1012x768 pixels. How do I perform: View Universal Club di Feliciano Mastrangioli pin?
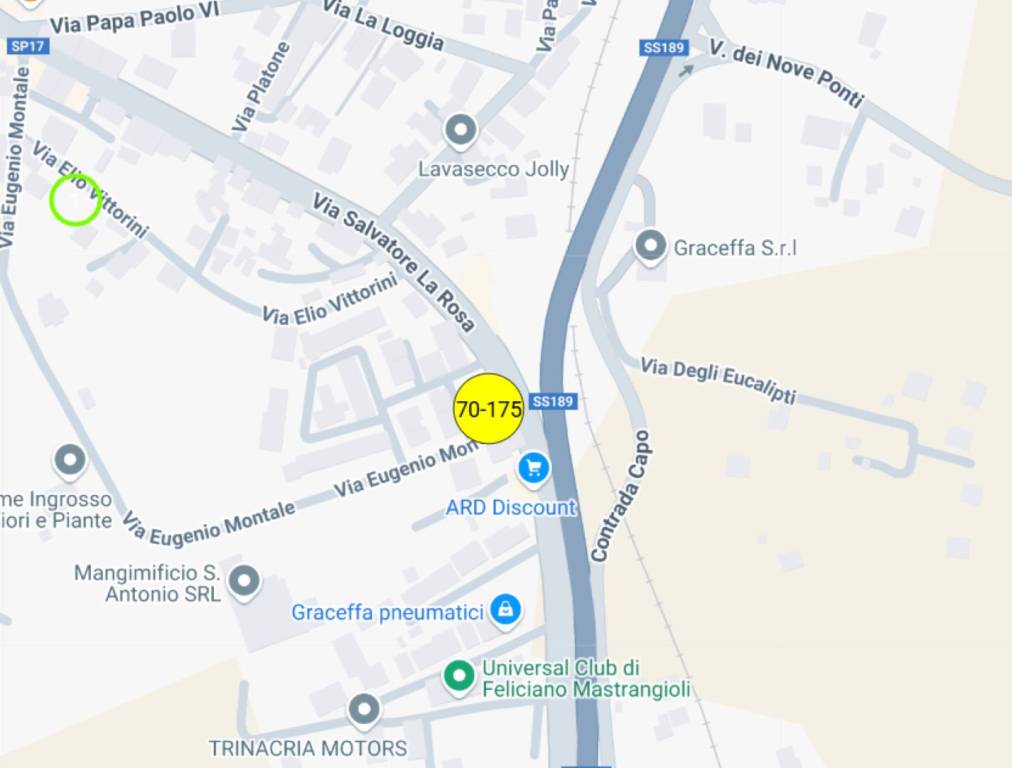click(459, 676)
